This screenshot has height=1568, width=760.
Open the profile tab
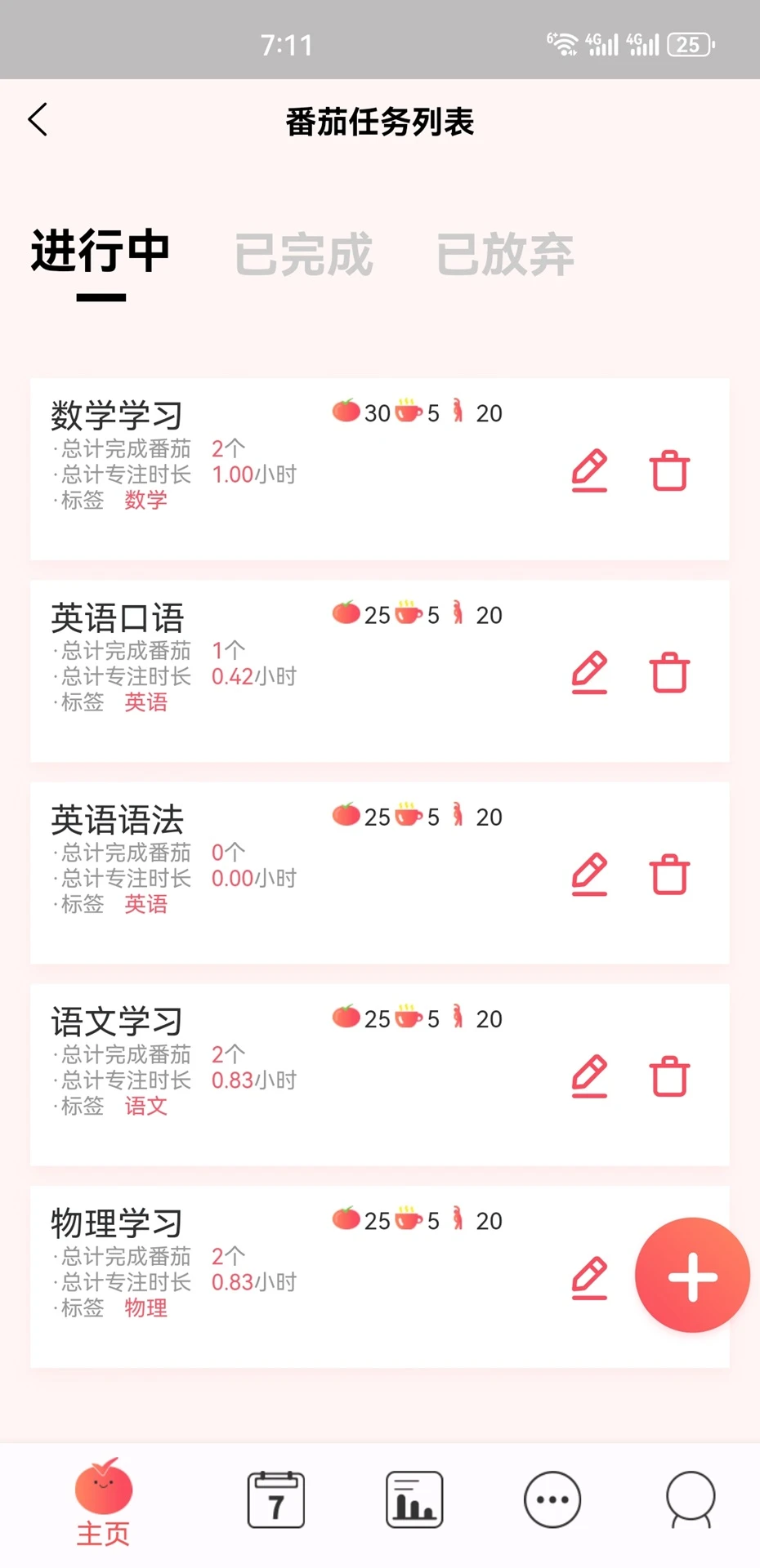pyautogui.click(x=691, y=1499)
